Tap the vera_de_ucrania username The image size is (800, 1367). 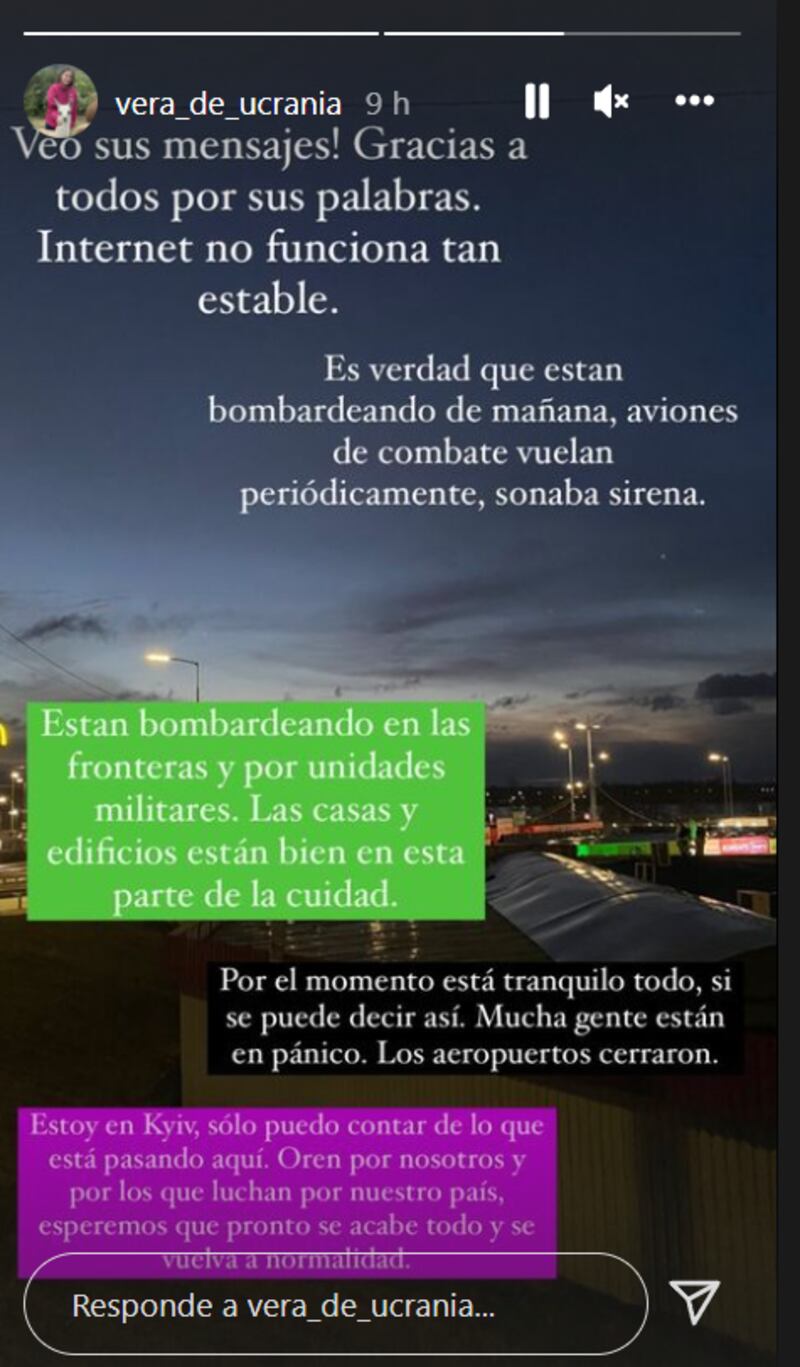point(228,104)
